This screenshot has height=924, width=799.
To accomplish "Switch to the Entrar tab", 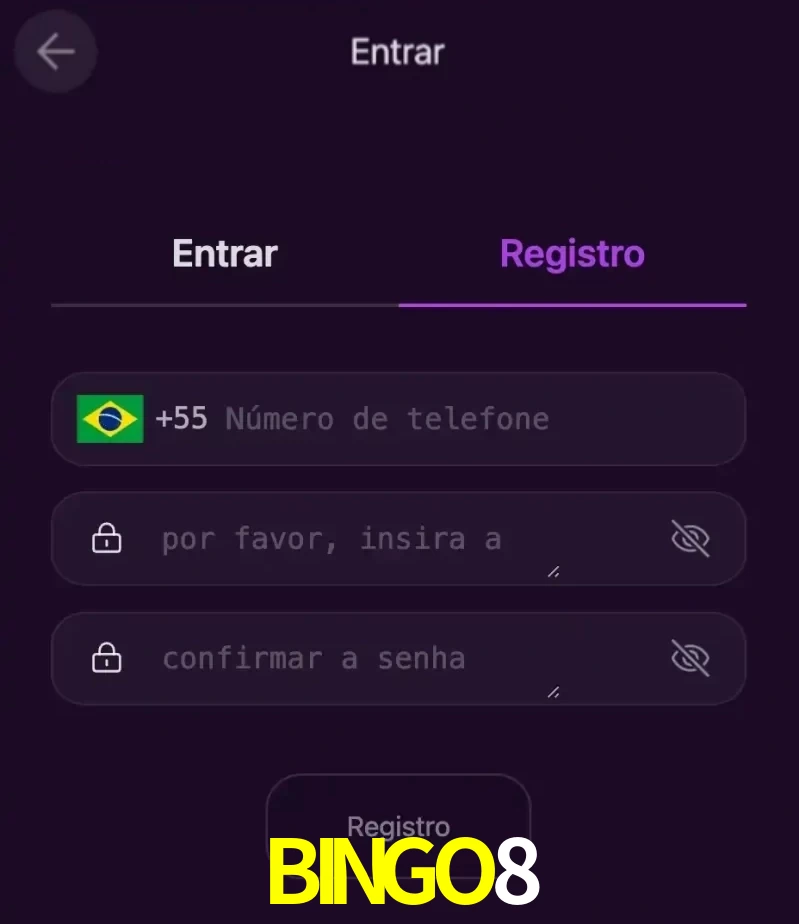I will pyautogui.click(x=224, y=253).
